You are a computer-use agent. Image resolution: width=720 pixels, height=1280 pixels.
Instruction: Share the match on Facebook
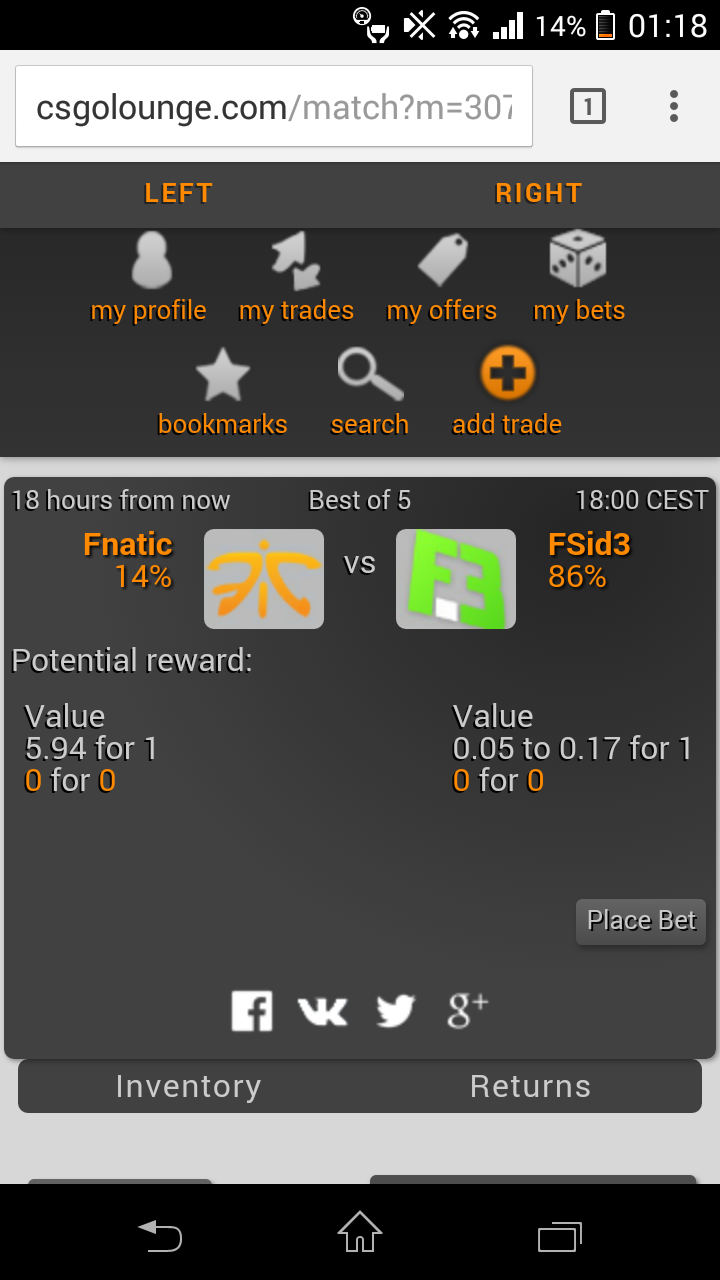click(x=252, y=1011)
